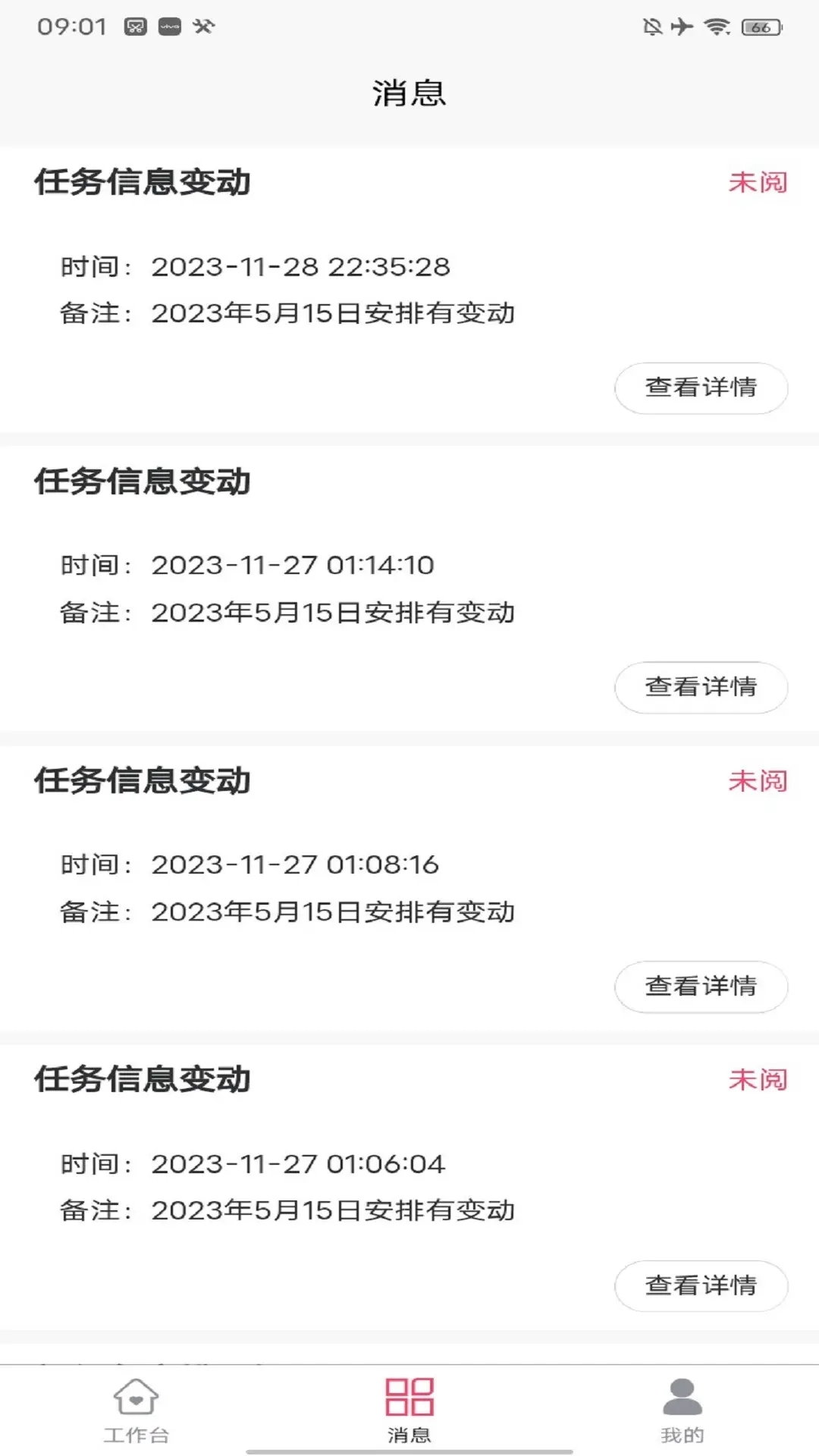Select the first 任务信息变动 message title

coord(143,182)
